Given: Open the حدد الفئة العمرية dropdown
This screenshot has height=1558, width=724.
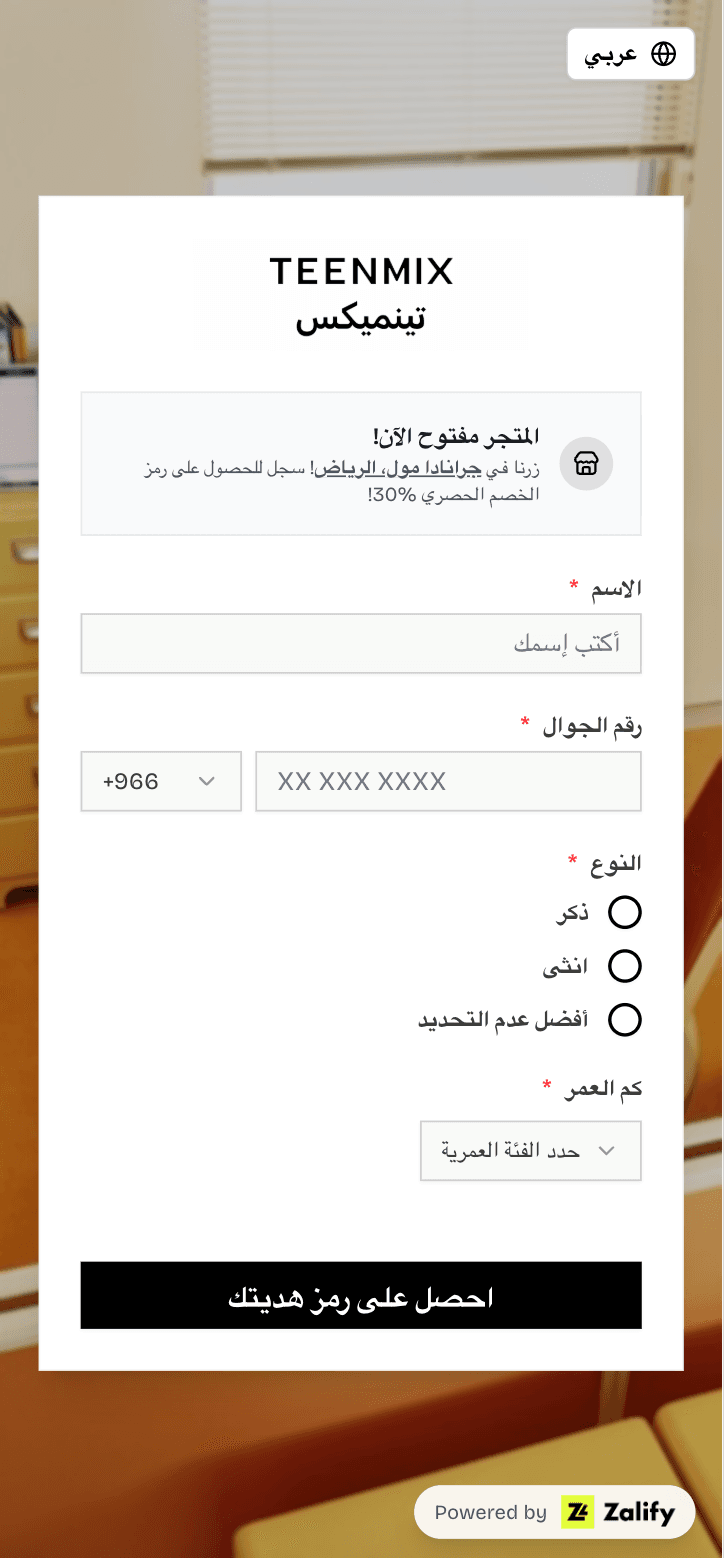Looking at the screenshot, I should (x=530, y=1151).
